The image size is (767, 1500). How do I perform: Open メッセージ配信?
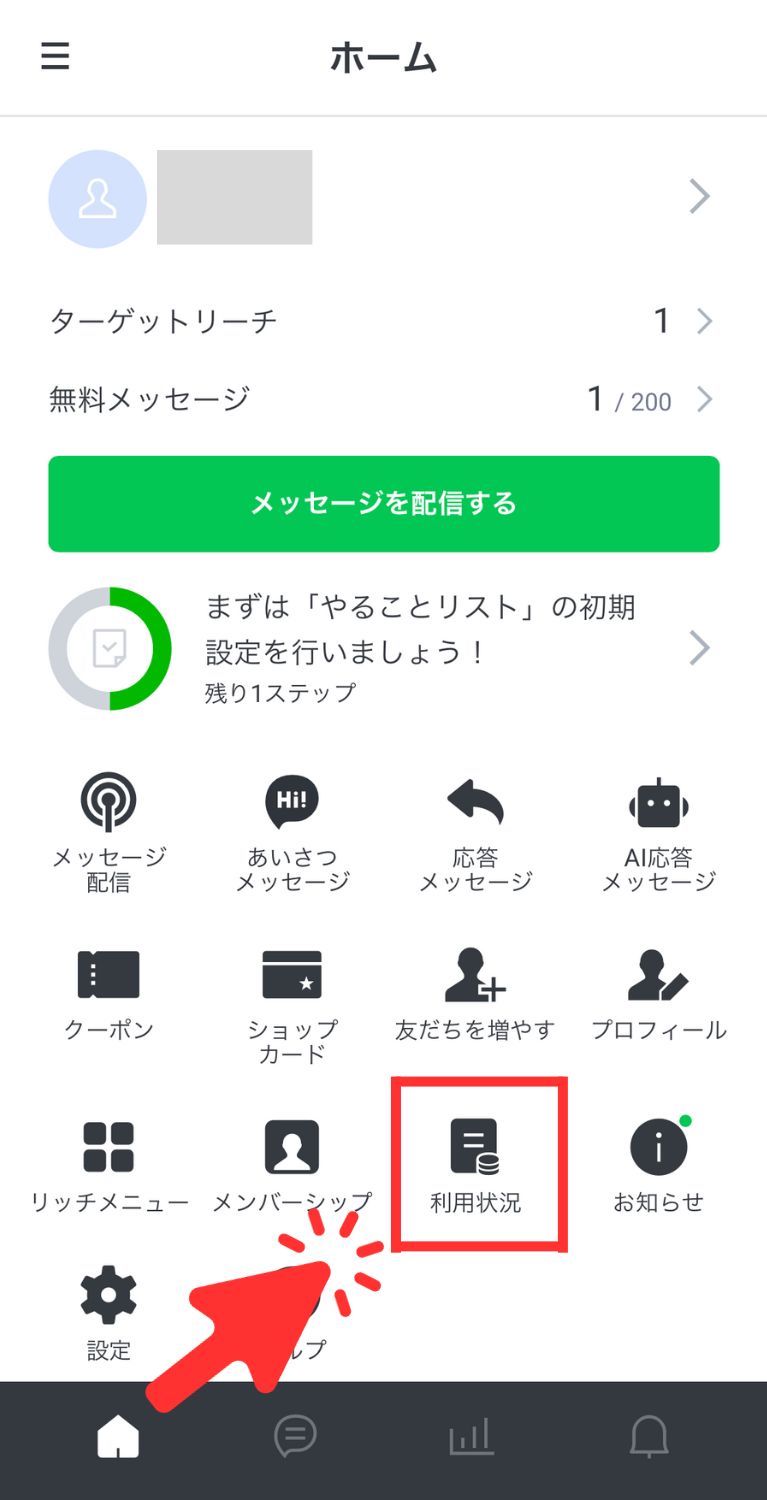(108, 832)
